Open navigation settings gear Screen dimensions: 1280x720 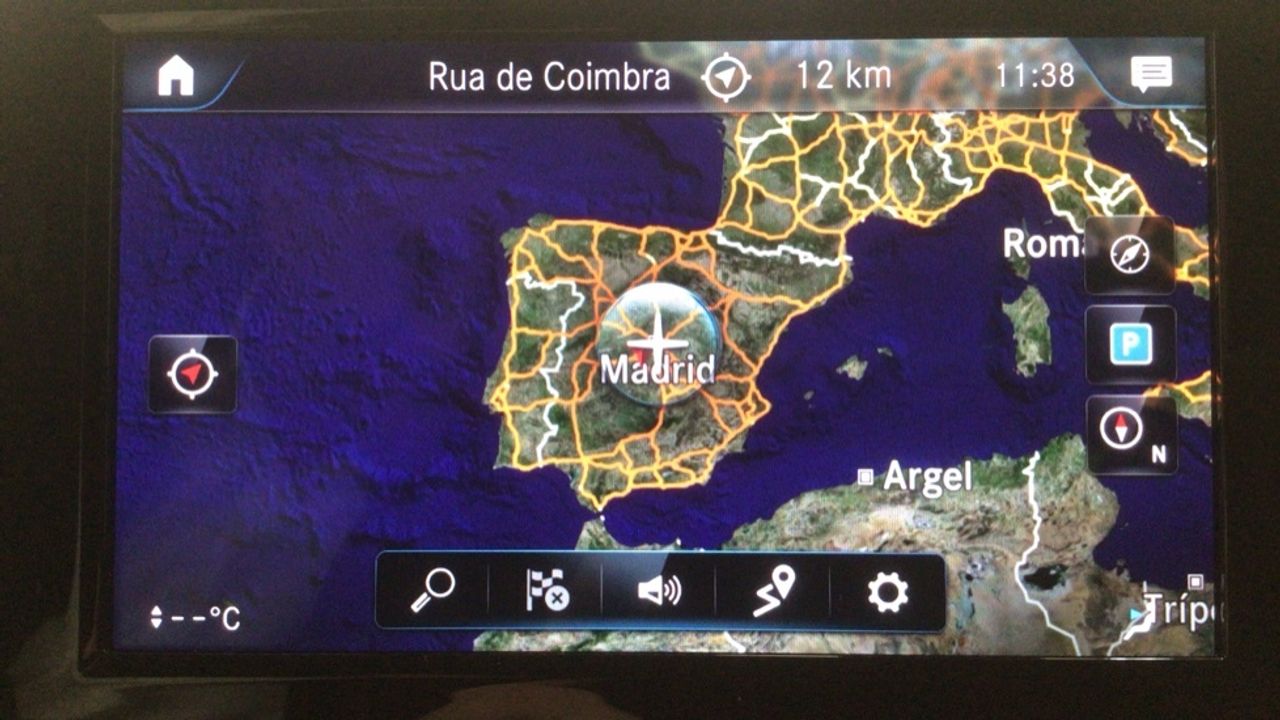(887, 591)
